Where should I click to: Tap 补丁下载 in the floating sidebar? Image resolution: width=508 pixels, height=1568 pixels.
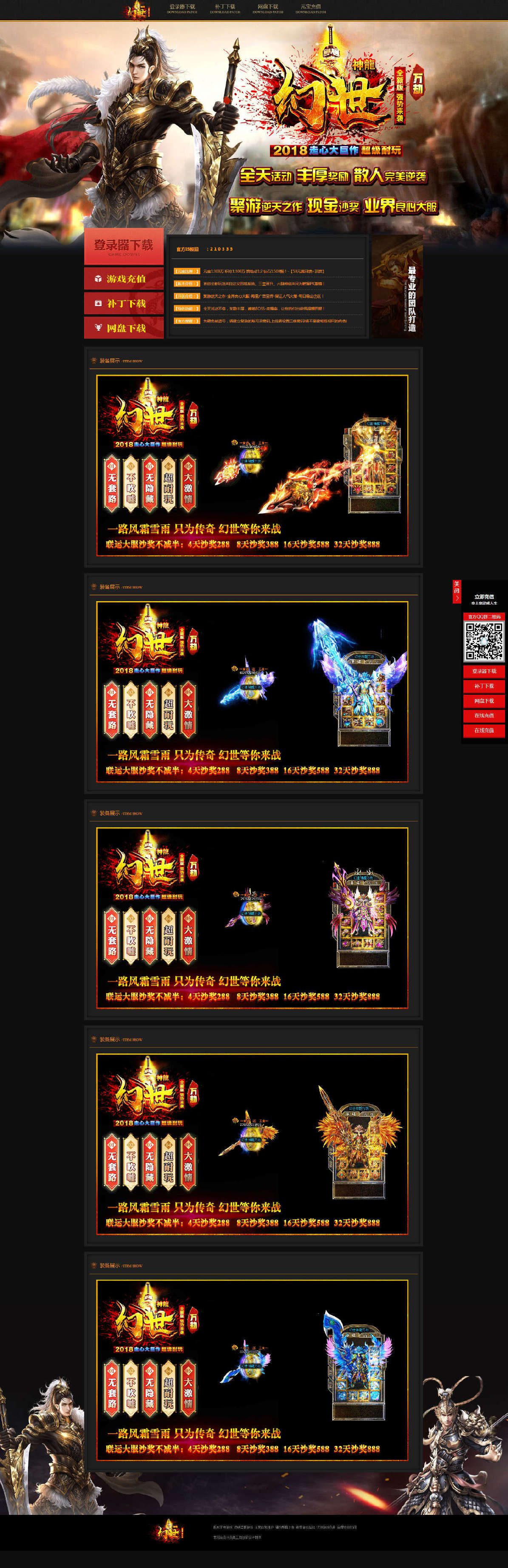click(484, 686)
